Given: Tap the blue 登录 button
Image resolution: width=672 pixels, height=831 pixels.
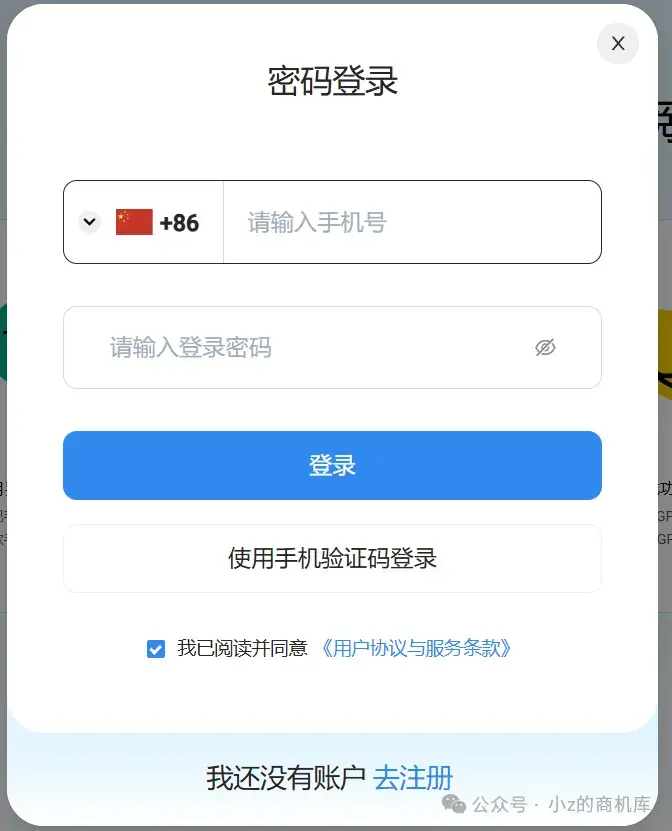Looking at the screenshot, I should coord(332,465).
